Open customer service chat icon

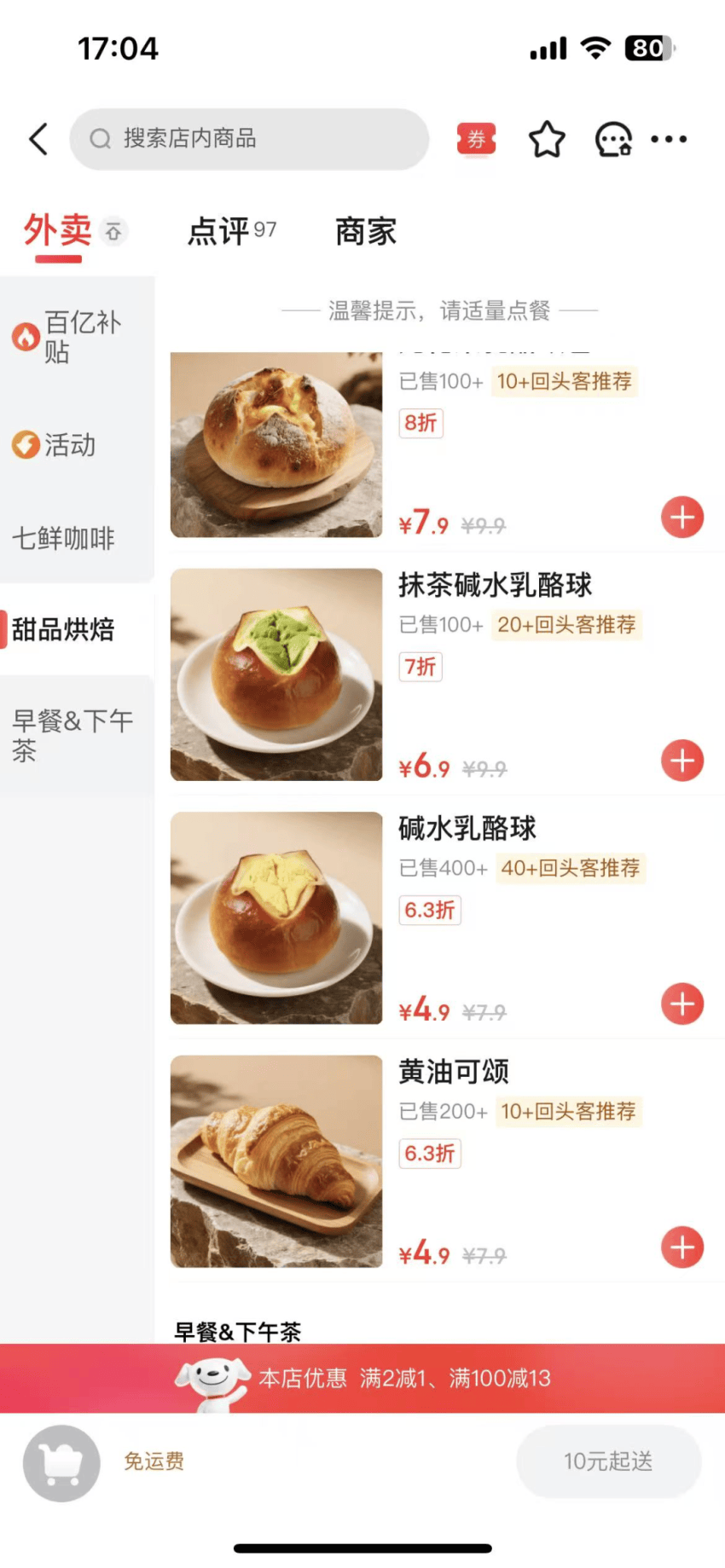pos(613,140)
